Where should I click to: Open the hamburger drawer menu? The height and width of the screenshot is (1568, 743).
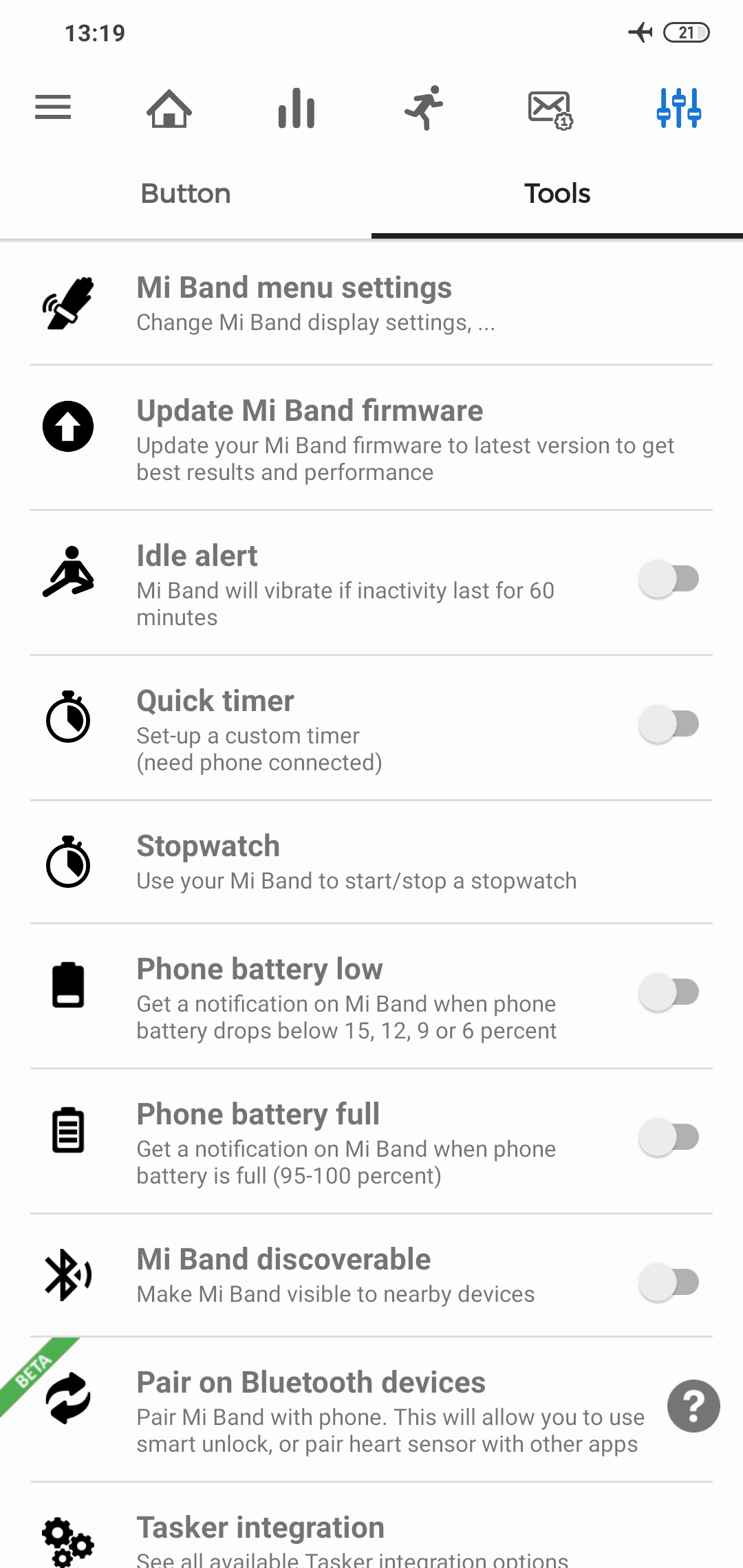(53, 108)
